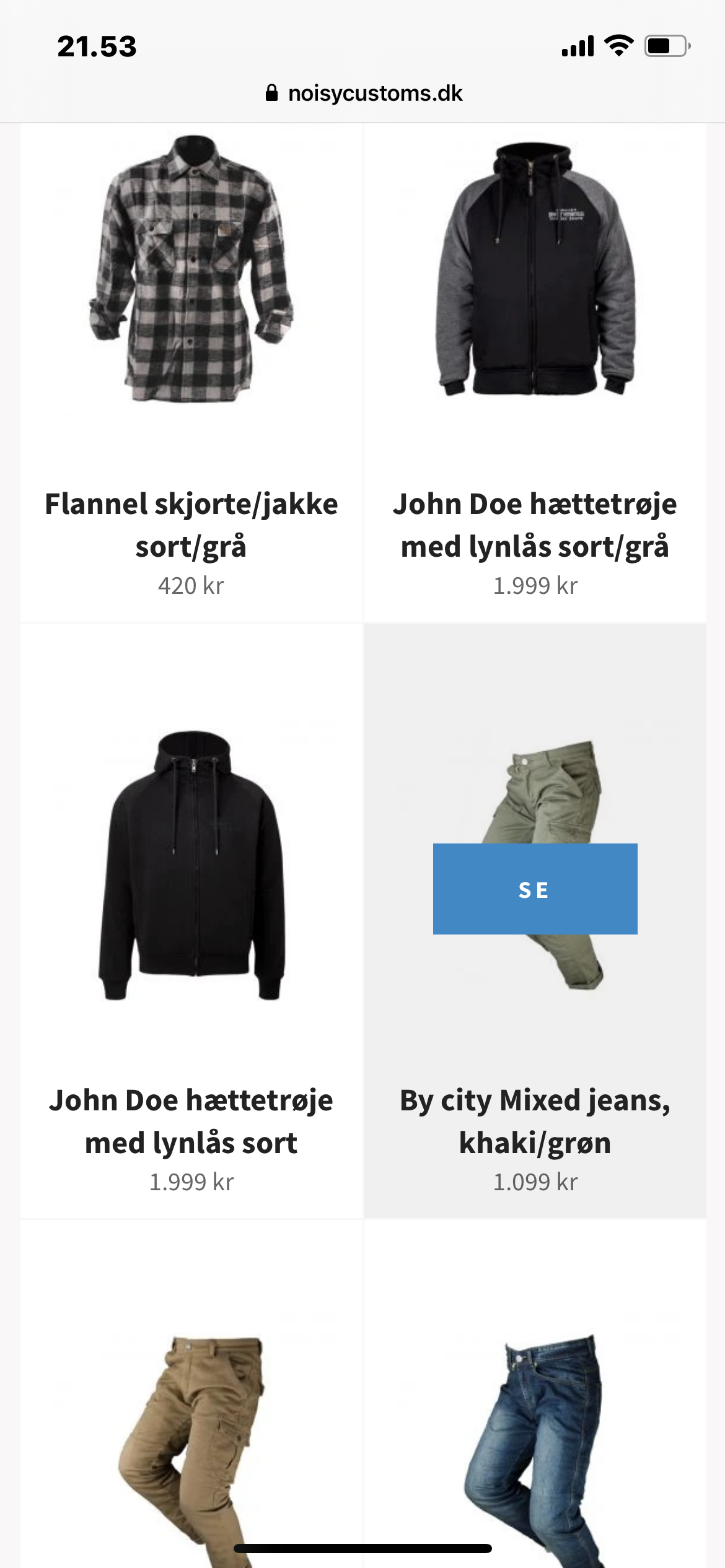
Task: Select the tan cargo pants product image
Action: tap(191, 1443)
